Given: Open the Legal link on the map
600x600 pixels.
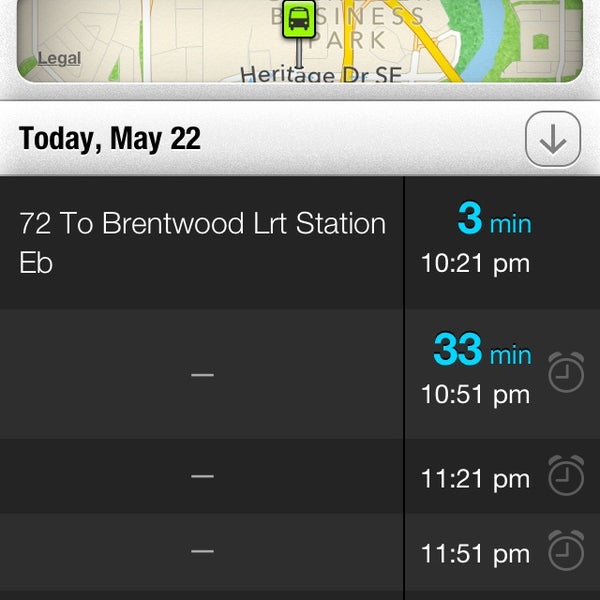Looking at the screenshot, I should pos(59,59).
